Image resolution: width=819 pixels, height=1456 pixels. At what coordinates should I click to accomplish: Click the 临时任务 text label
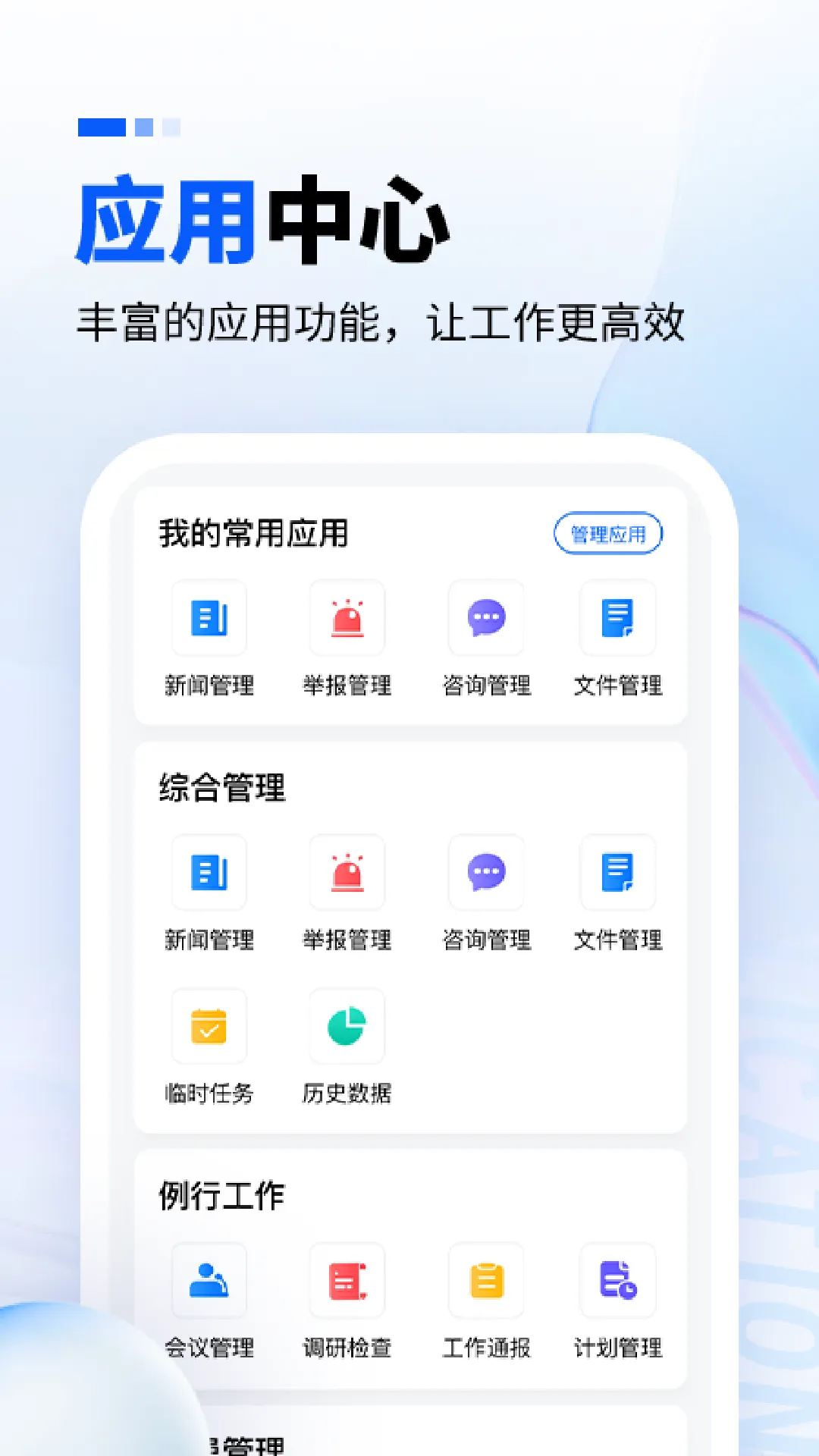tap(209, 1094)
